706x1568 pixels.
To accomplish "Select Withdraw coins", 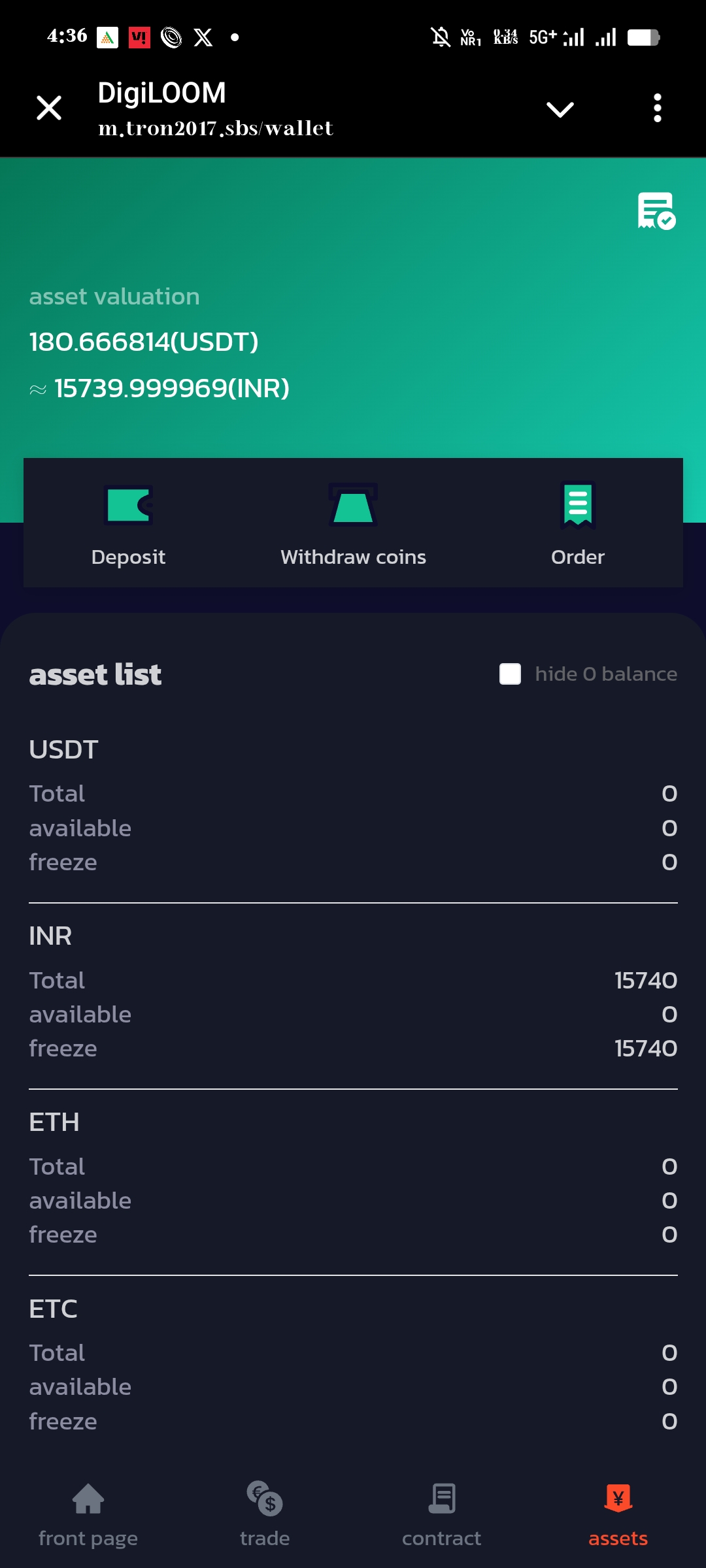I will 353,524.
